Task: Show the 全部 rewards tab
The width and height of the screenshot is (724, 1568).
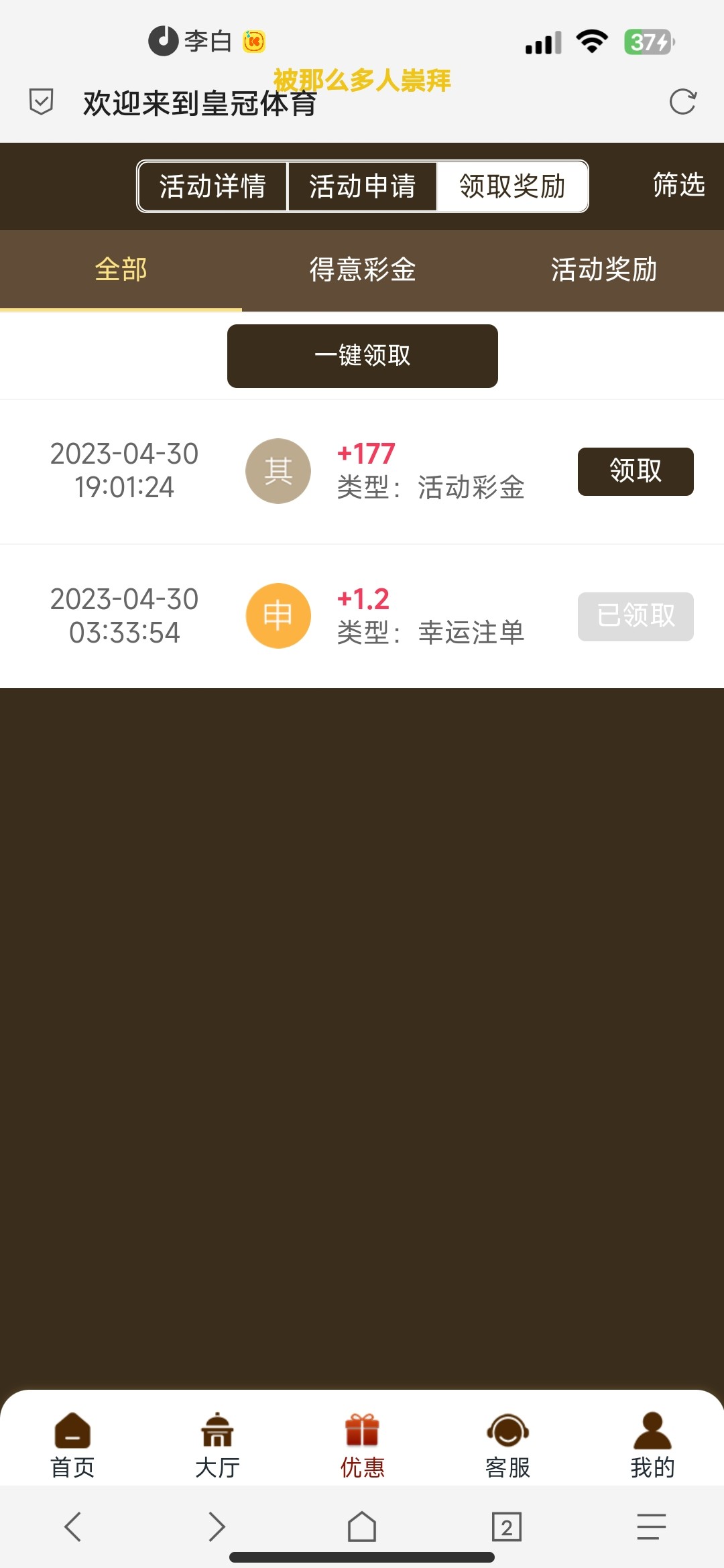Action: pyautogui.click(x=121, y=270)
